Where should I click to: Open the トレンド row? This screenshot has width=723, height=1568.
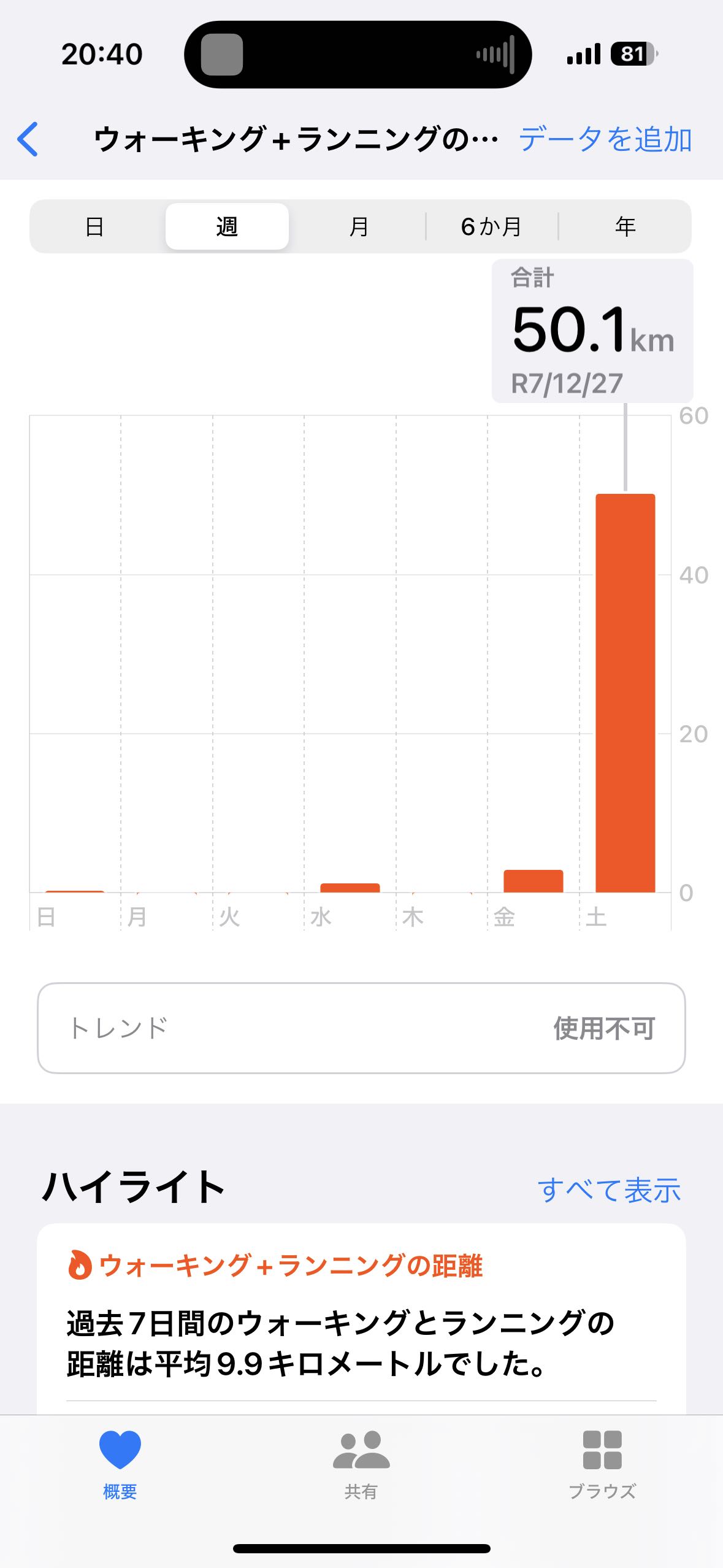coord(361,1028)
